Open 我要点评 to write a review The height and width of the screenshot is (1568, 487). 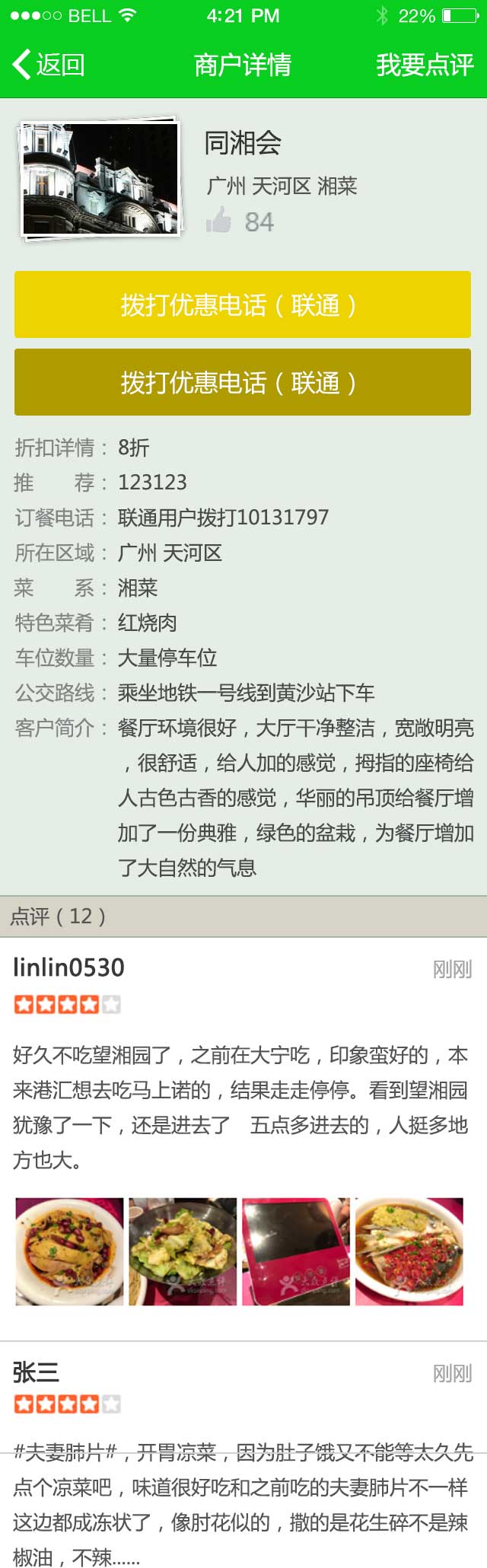[424, 65]
